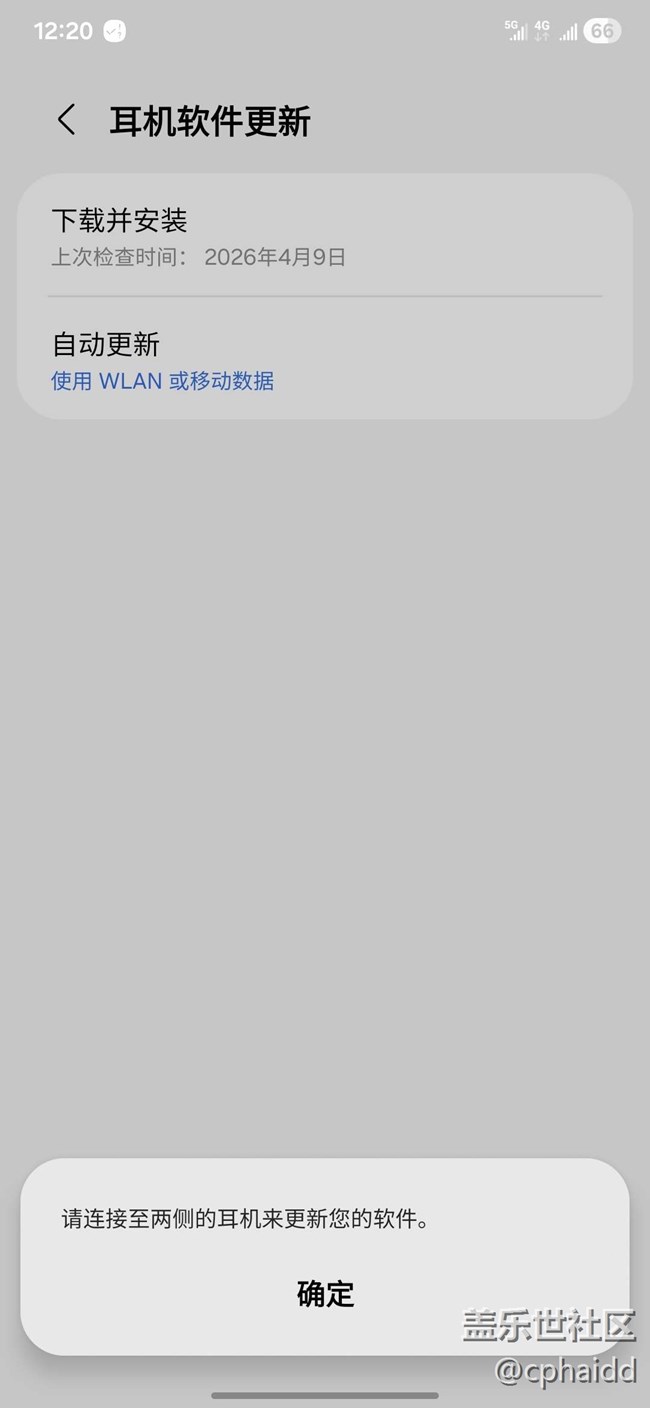
Task: Open 自动更新 settings
Action: 324,360
